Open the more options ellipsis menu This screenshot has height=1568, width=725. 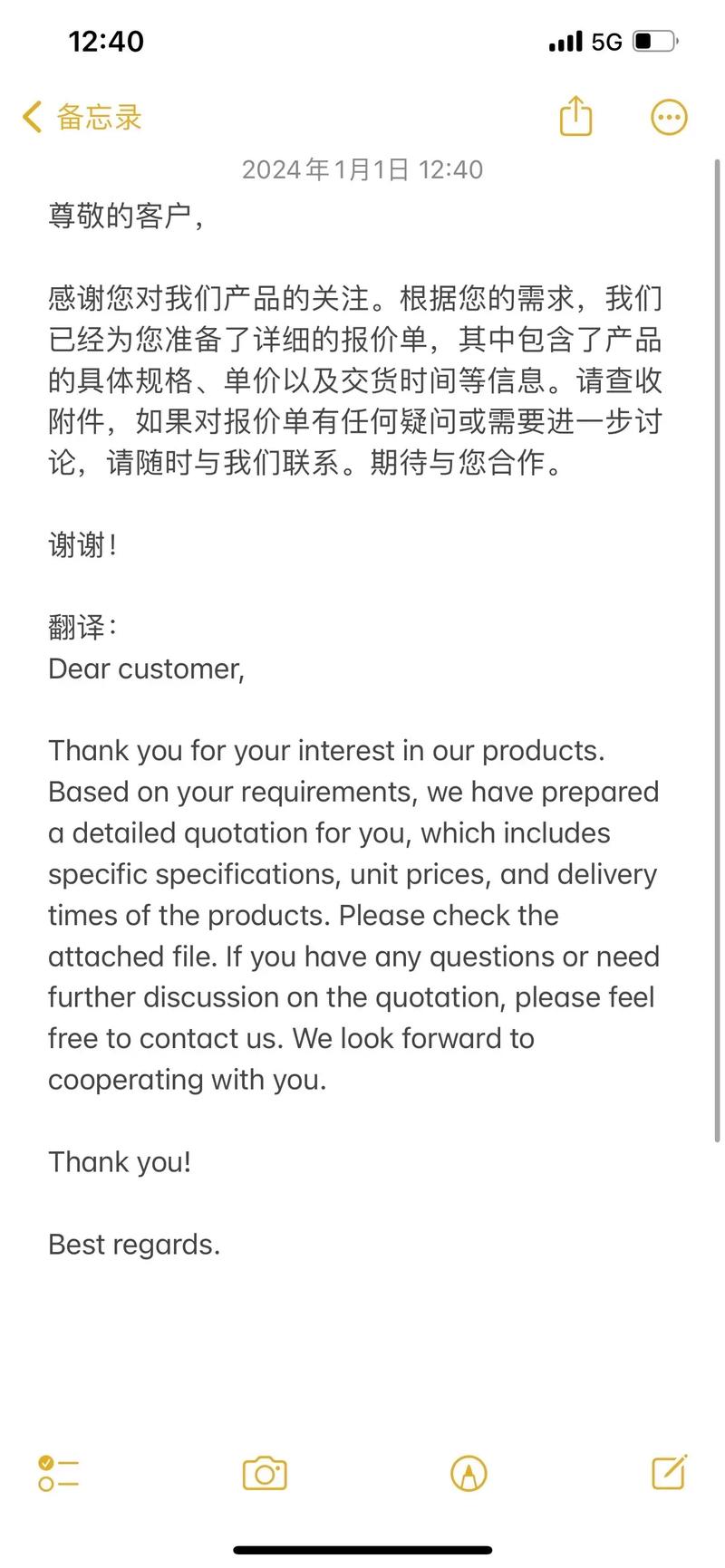tap(669, 116)
